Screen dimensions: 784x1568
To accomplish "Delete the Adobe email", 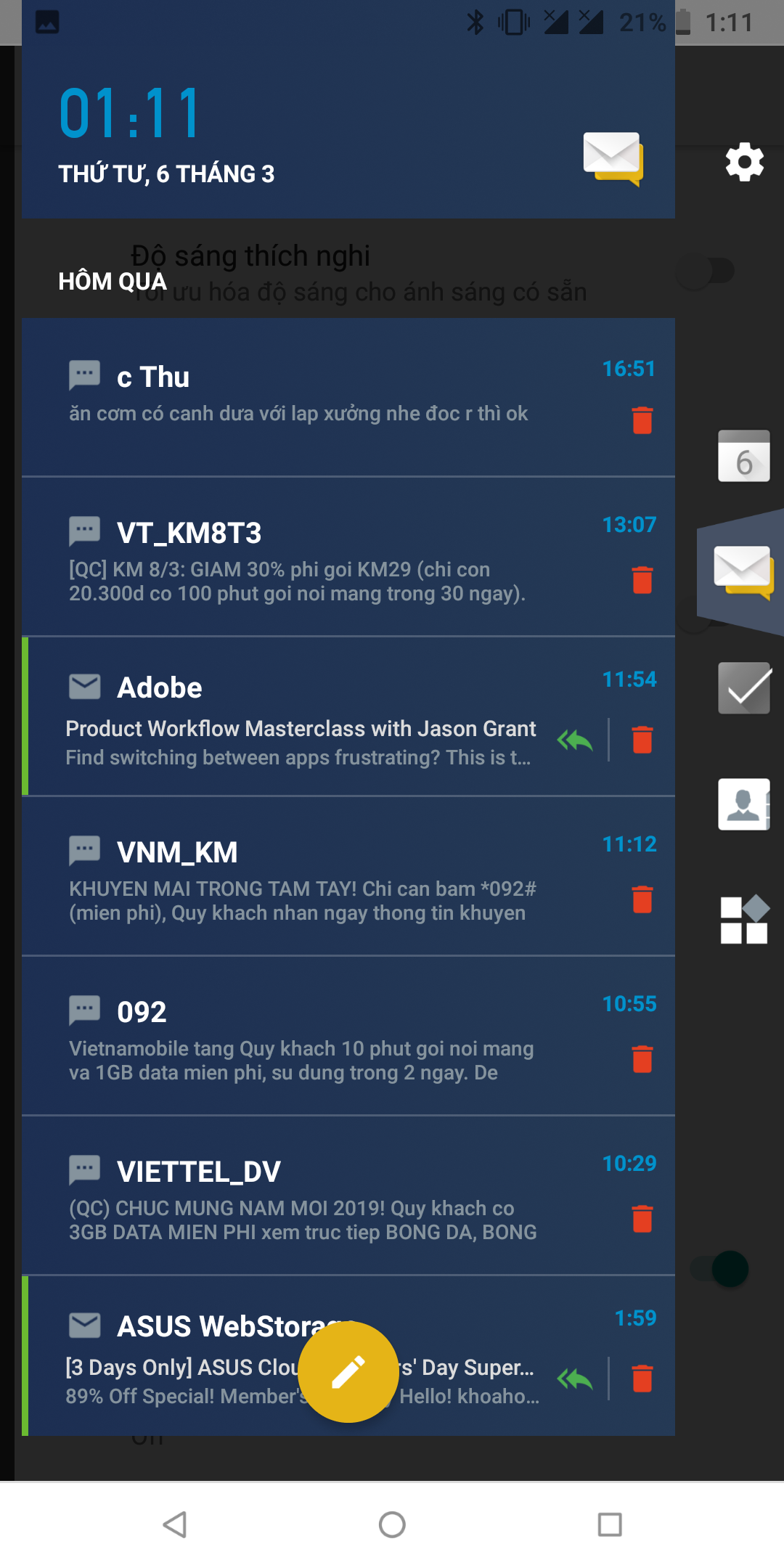I will [642, 740].
